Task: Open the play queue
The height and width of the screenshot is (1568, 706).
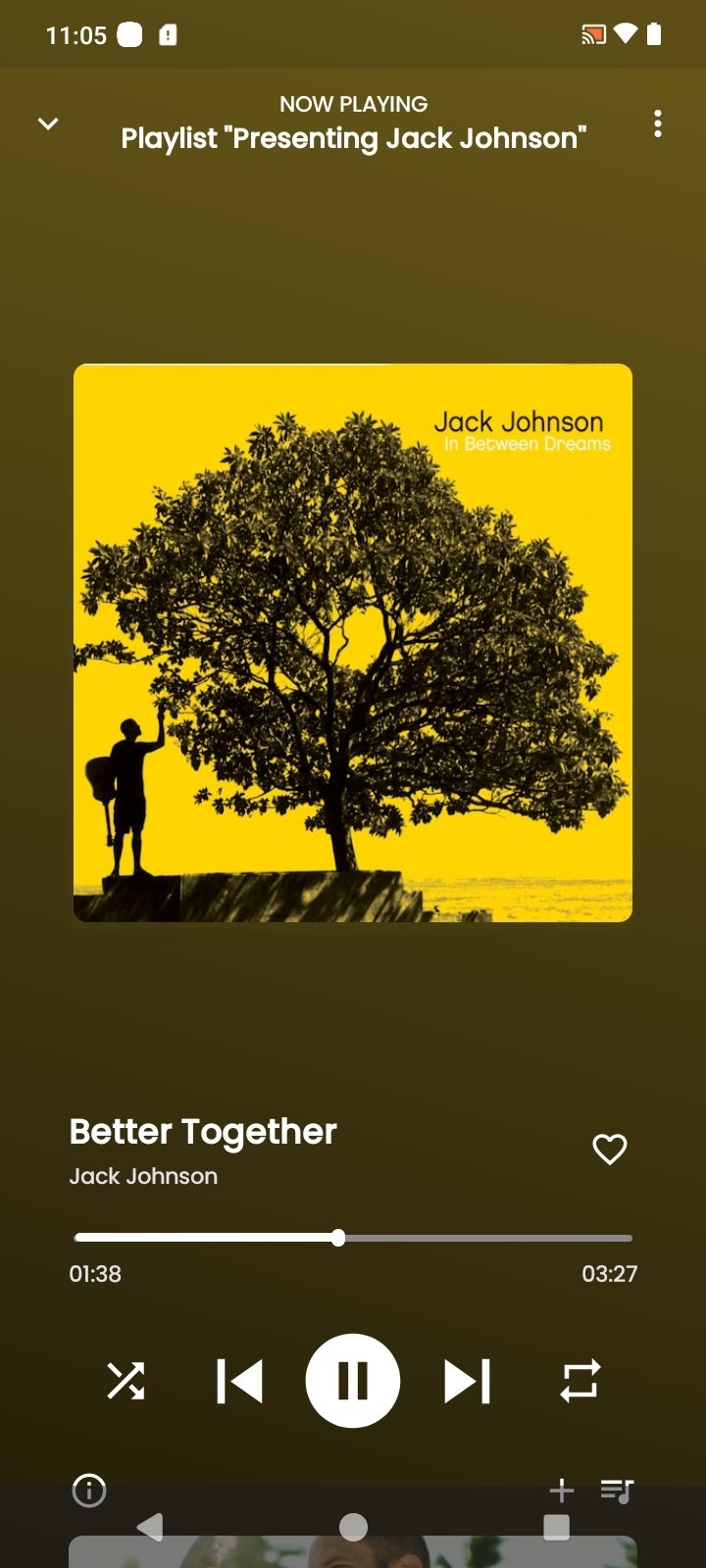Action: (617, 1491)
